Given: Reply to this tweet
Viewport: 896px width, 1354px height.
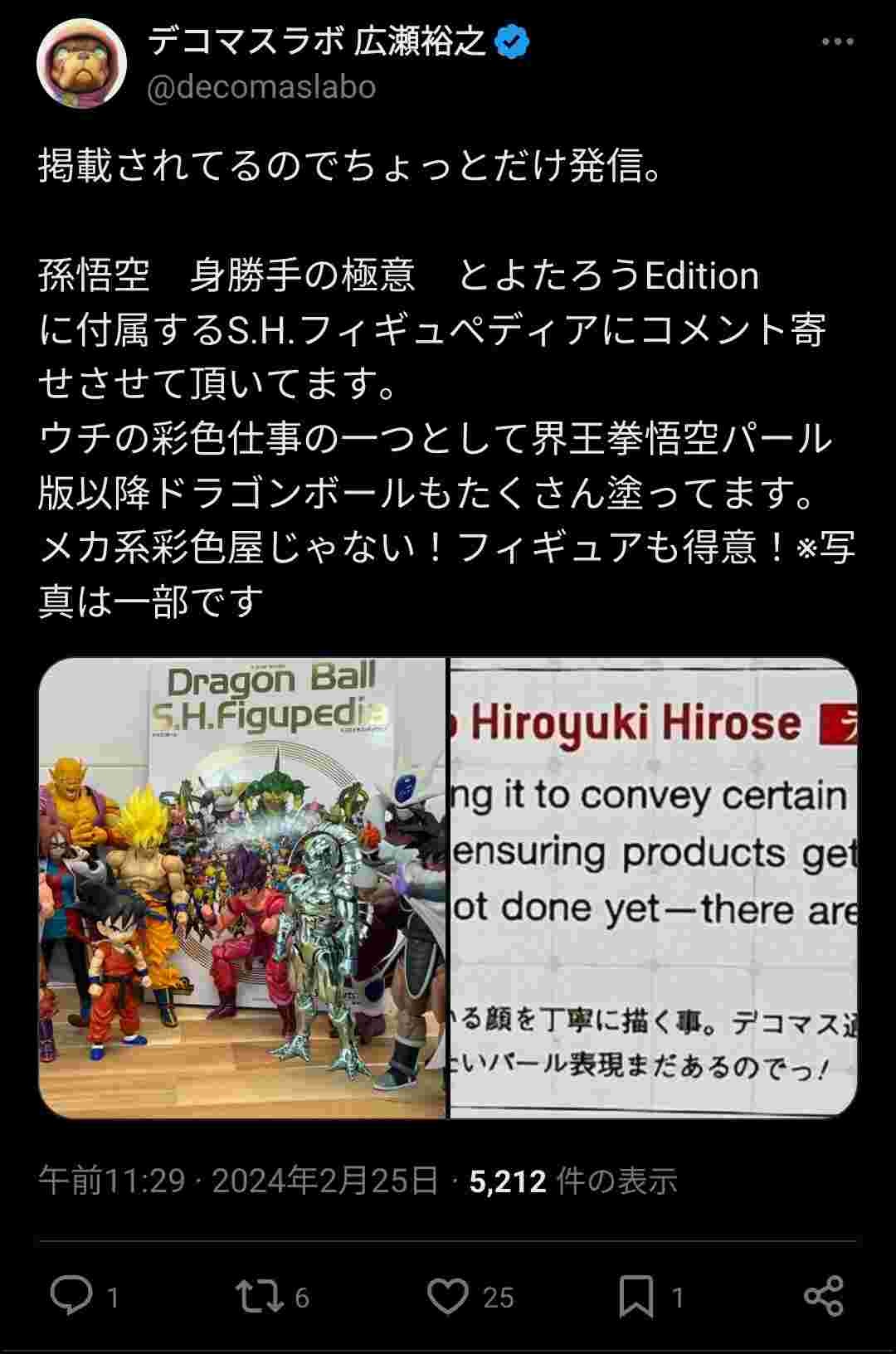Looking at the screenshot, I should click(72, 1296).
